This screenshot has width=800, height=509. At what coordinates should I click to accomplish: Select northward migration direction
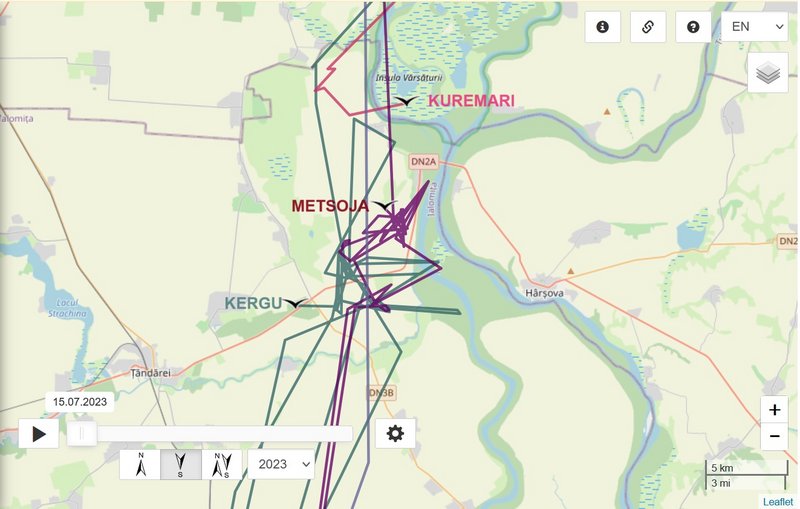[x=141, y=464]
